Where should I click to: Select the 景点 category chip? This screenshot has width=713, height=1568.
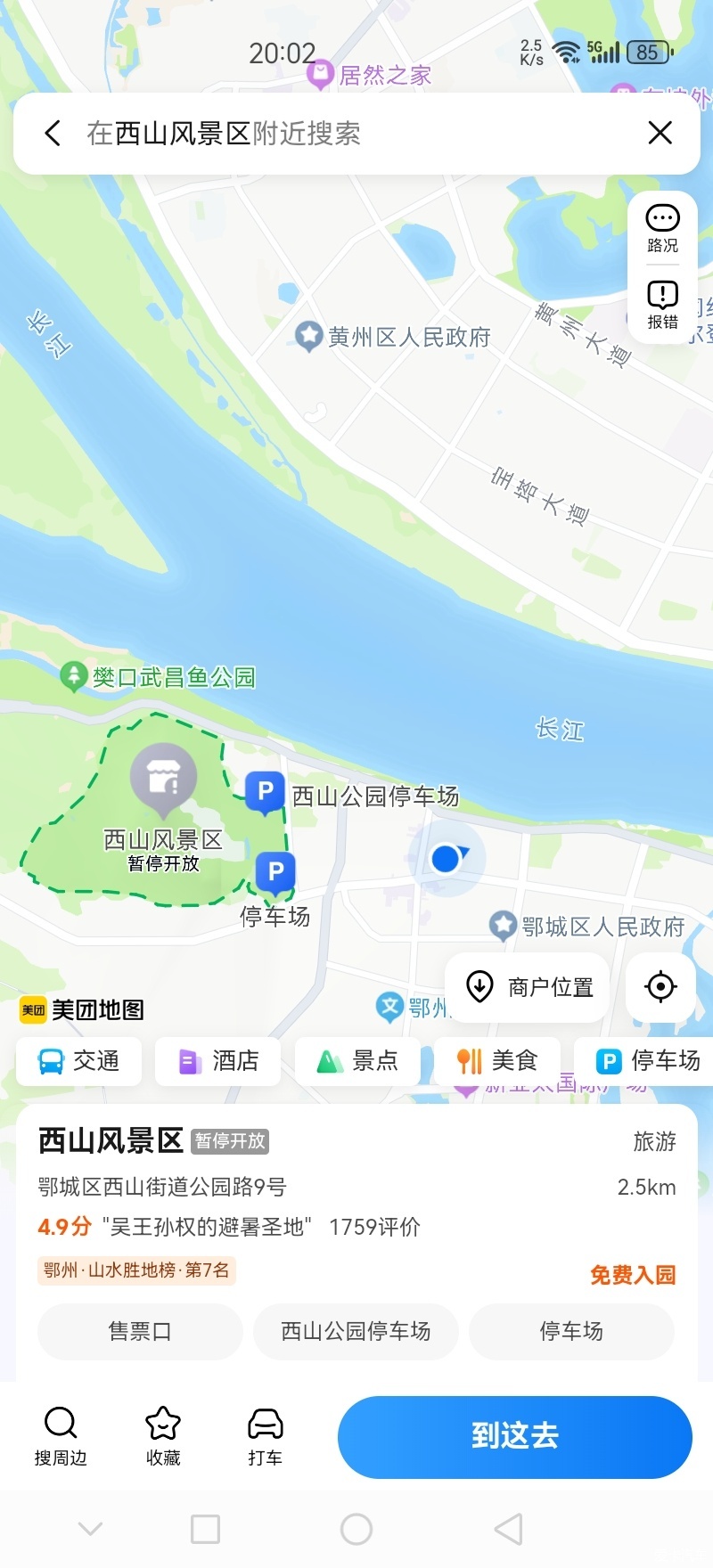point(357,1061)
